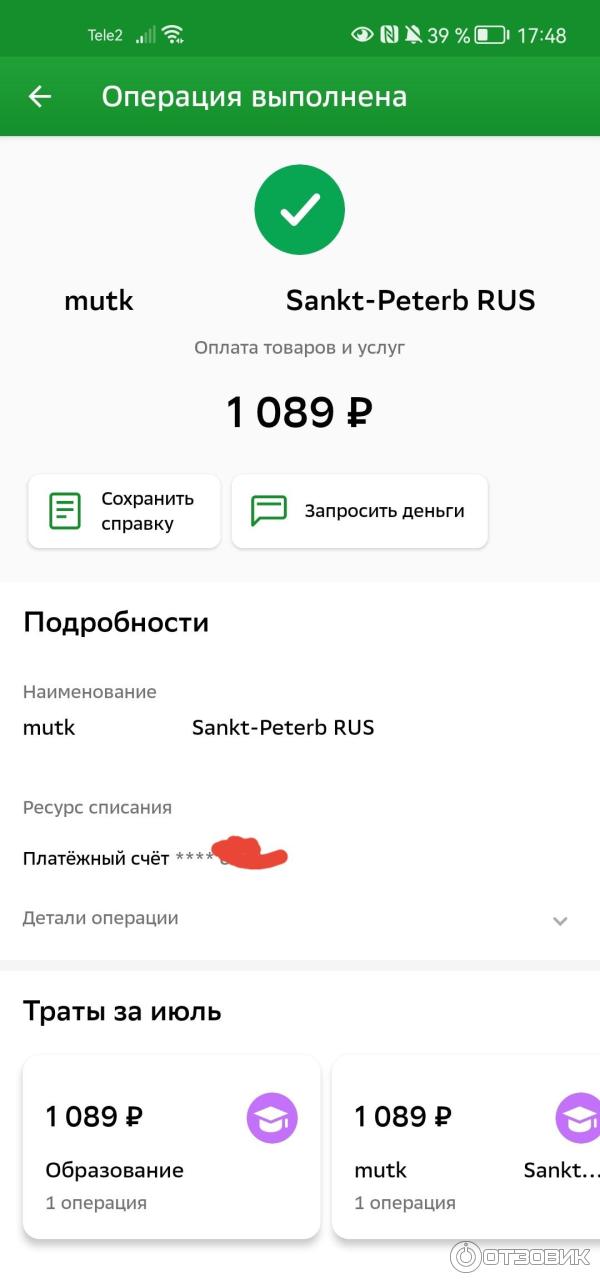
Task: Go back using the arrow icon
Action: (x=40, y=97)
